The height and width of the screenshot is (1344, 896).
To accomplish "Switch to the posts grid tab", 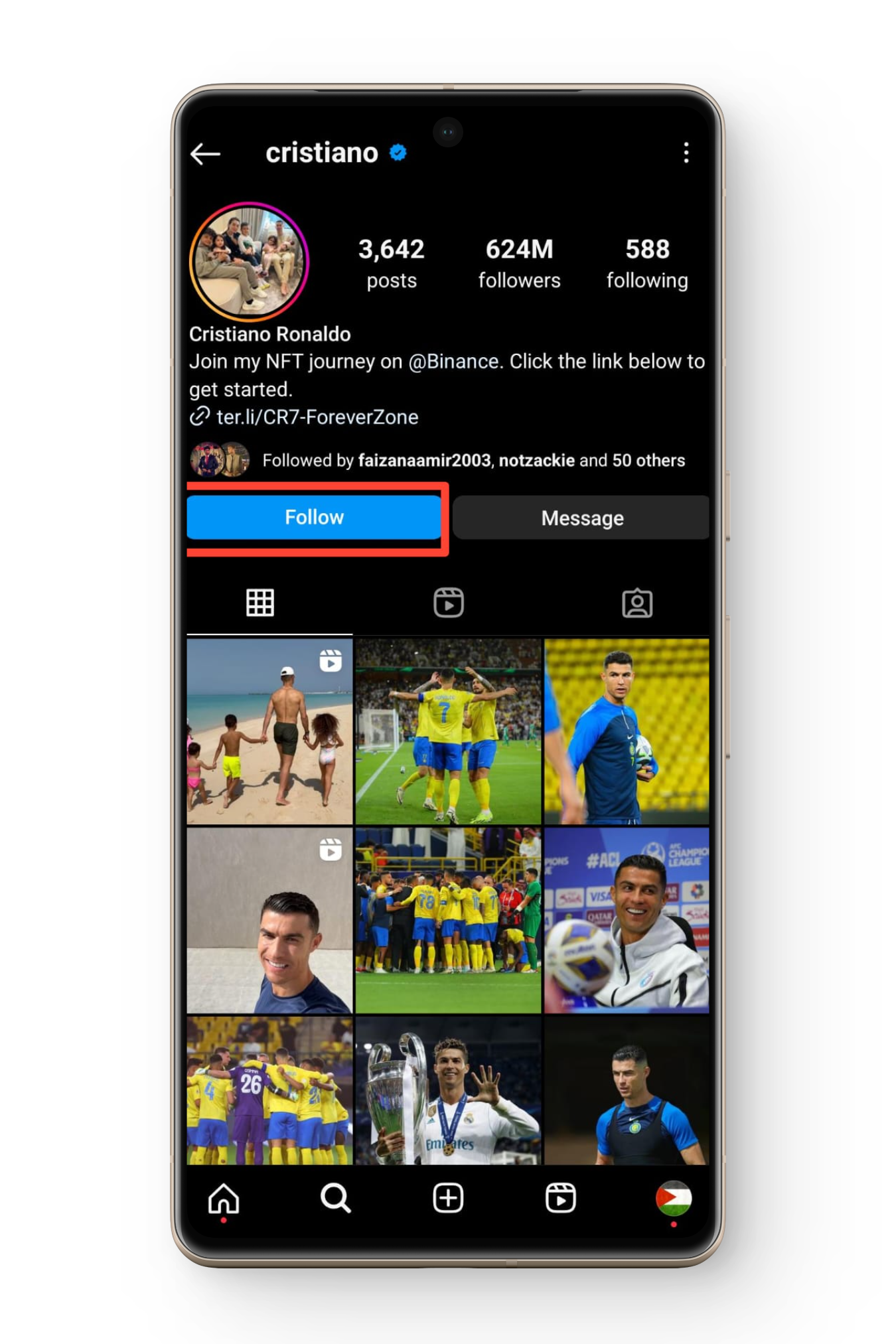I will click(x=260, y=603).
